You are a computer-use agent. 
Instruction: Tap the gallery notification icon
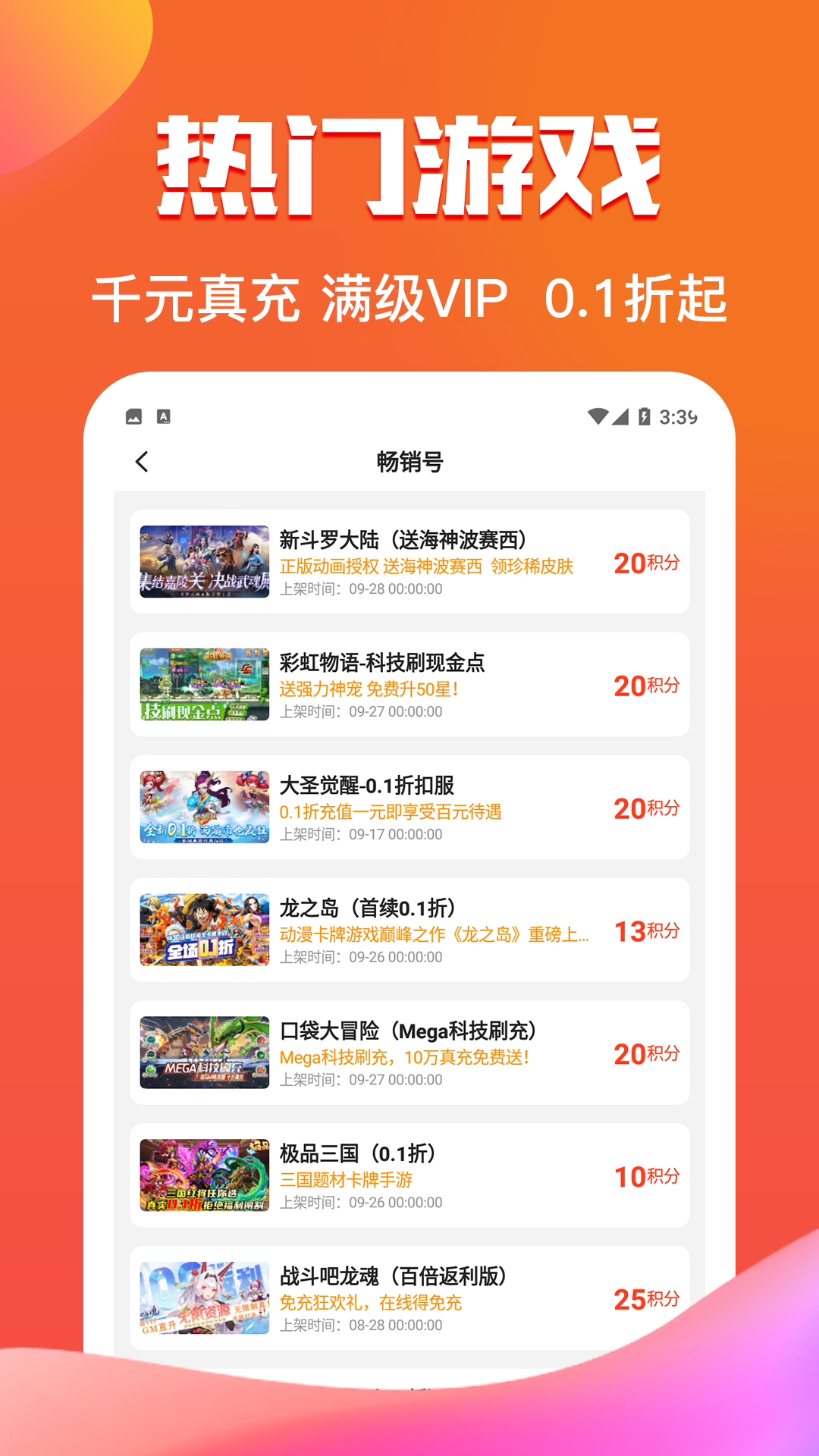(x=133, y=416)
